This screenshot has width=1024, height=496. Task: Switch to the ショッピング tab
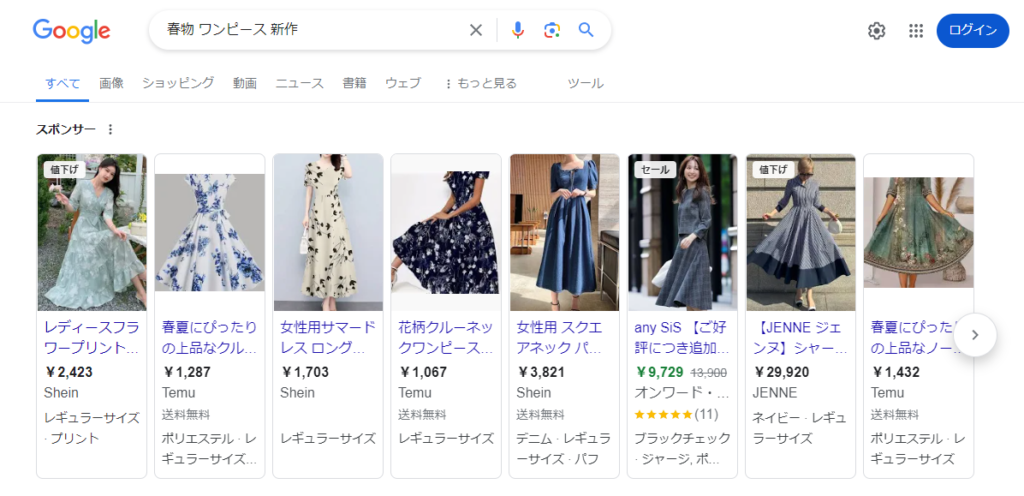coord(178,83)
